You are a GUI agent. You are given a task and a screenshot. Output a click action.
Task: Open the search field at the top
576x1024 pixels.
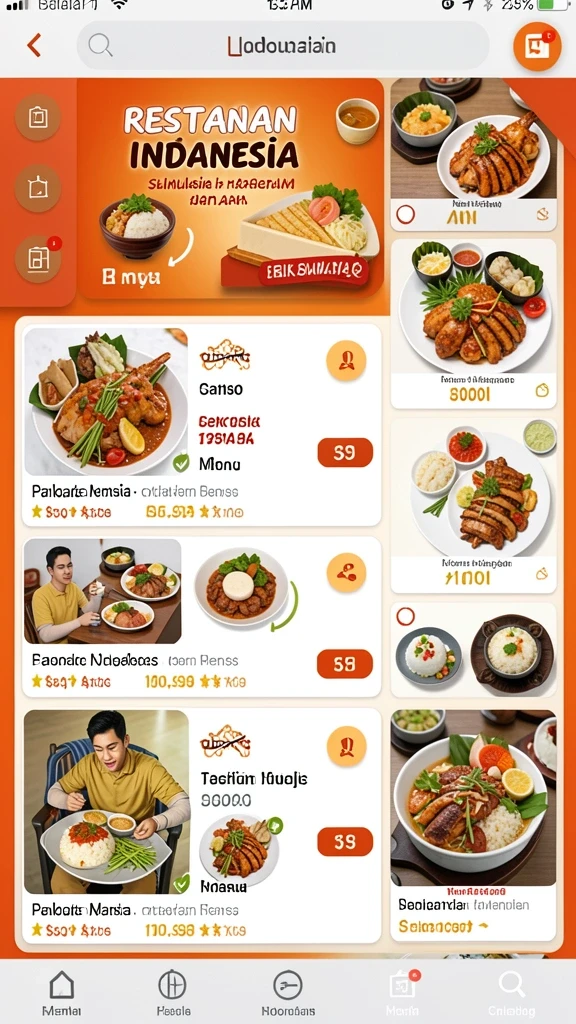283,46
